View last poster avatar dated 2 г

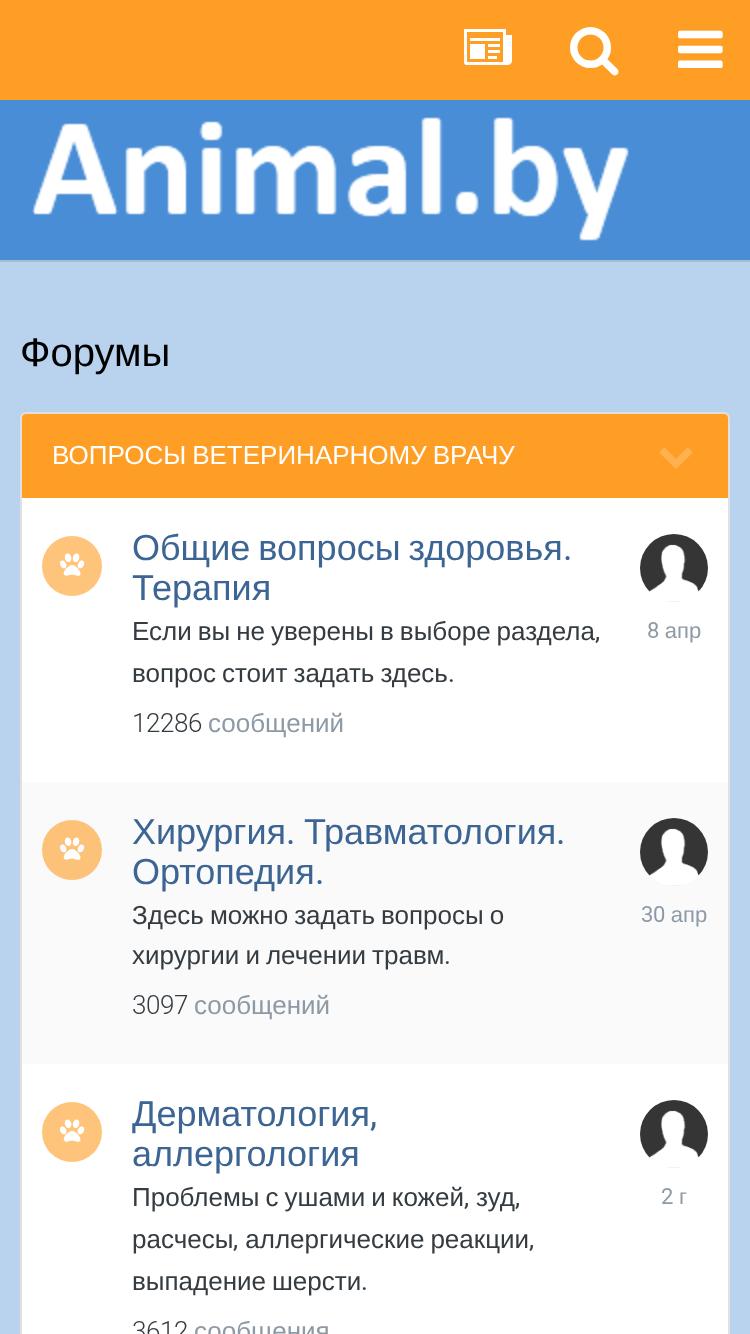(x=674, y=1134)
